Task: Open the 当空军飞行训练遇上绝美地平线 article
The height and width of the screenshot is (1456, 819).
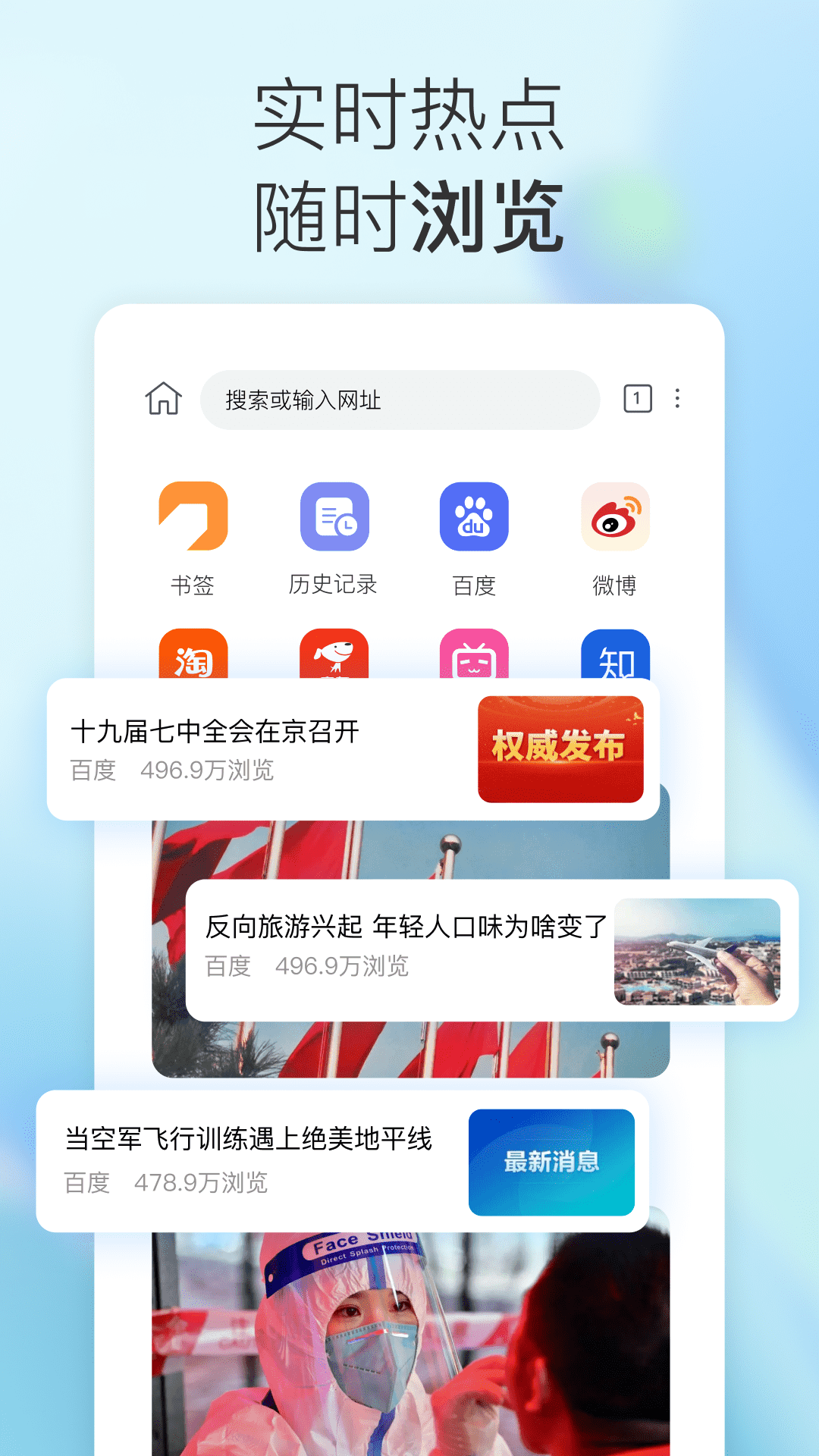Action: (250, 1137)
